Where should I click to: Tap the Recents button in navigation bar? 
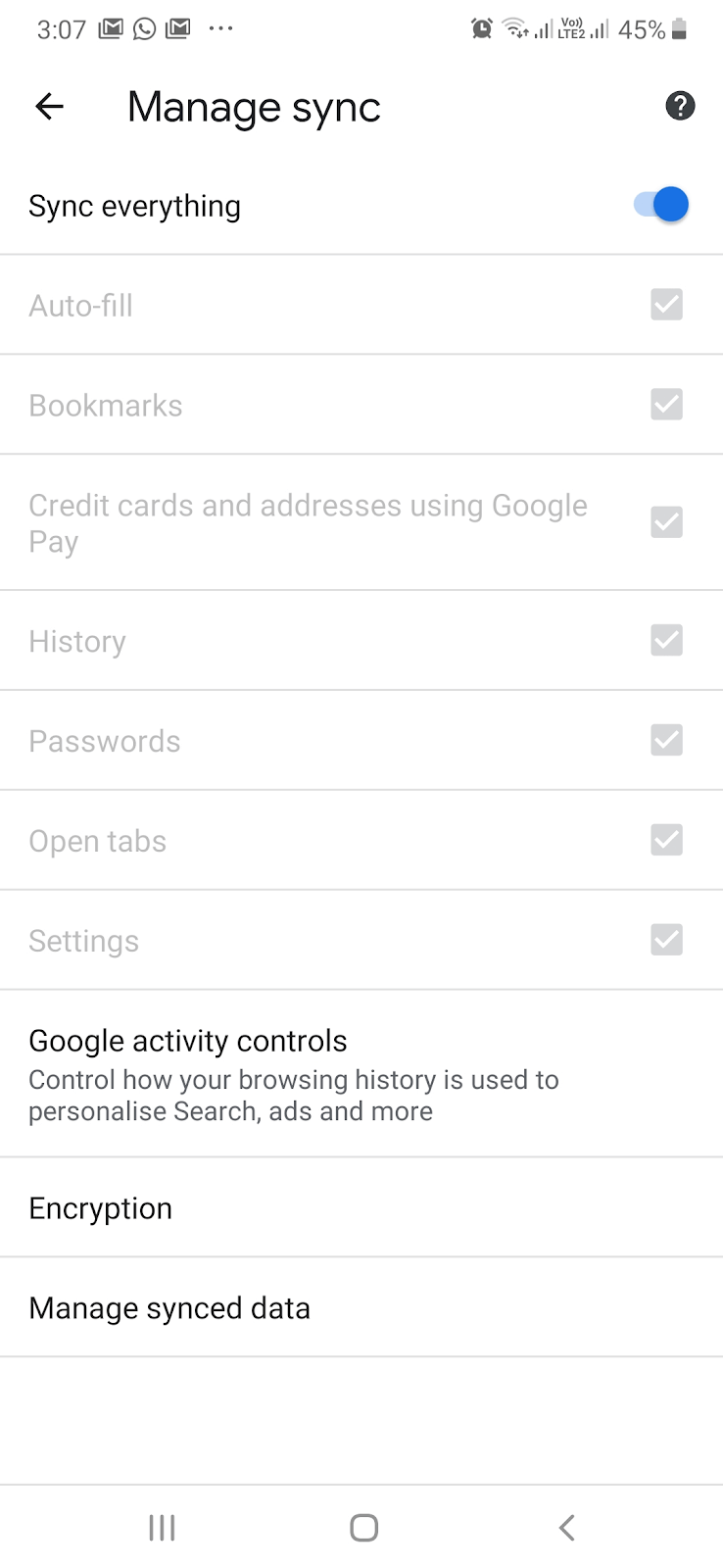pyautogui.click(x=161, y=1526)
